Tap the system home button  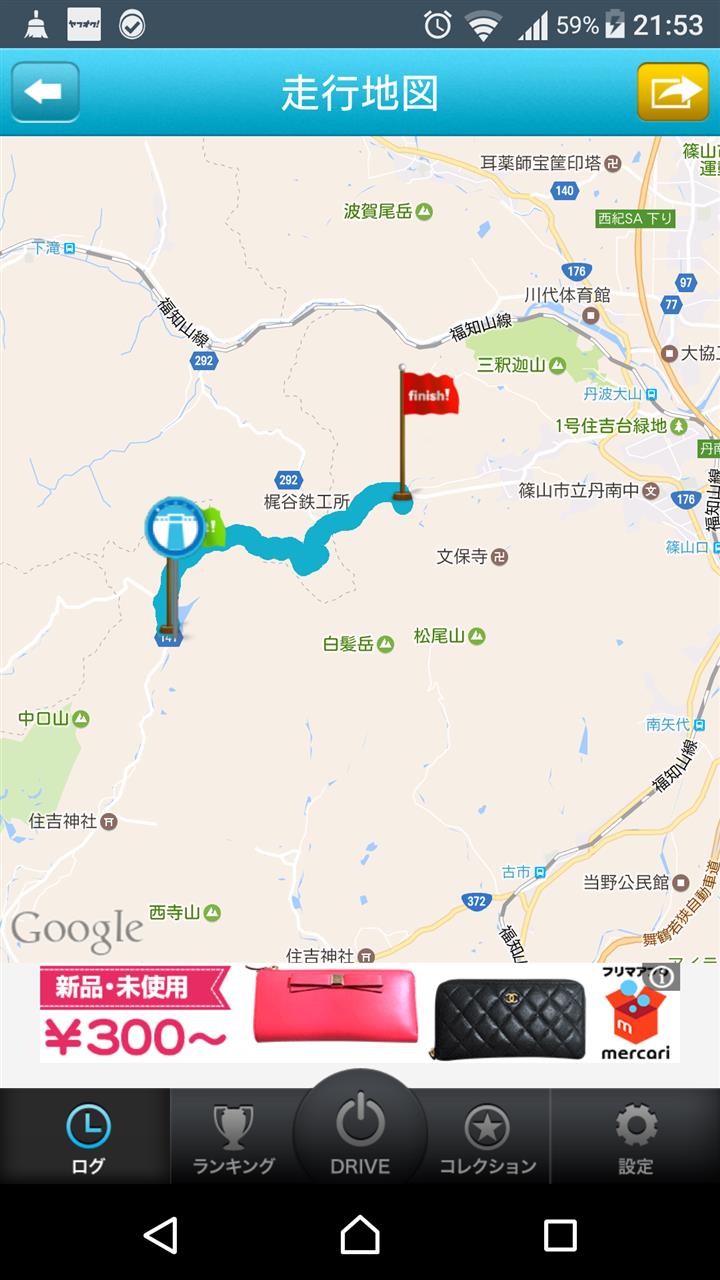[x=360, y=1235]
